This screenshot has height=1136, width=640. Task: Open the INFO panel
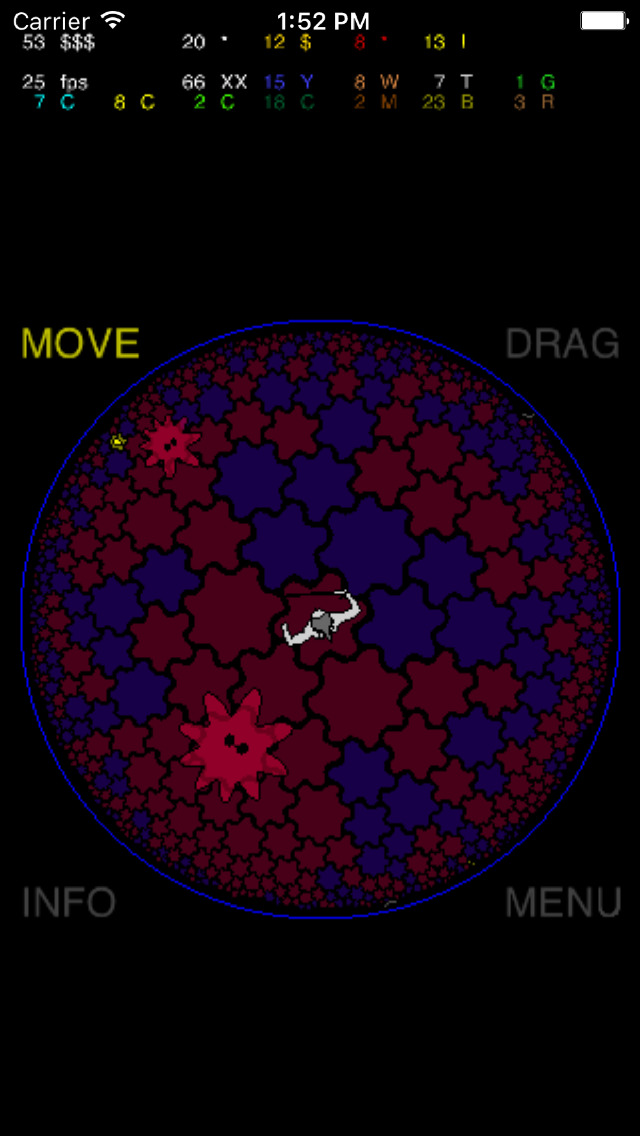[x=69, y=901]
